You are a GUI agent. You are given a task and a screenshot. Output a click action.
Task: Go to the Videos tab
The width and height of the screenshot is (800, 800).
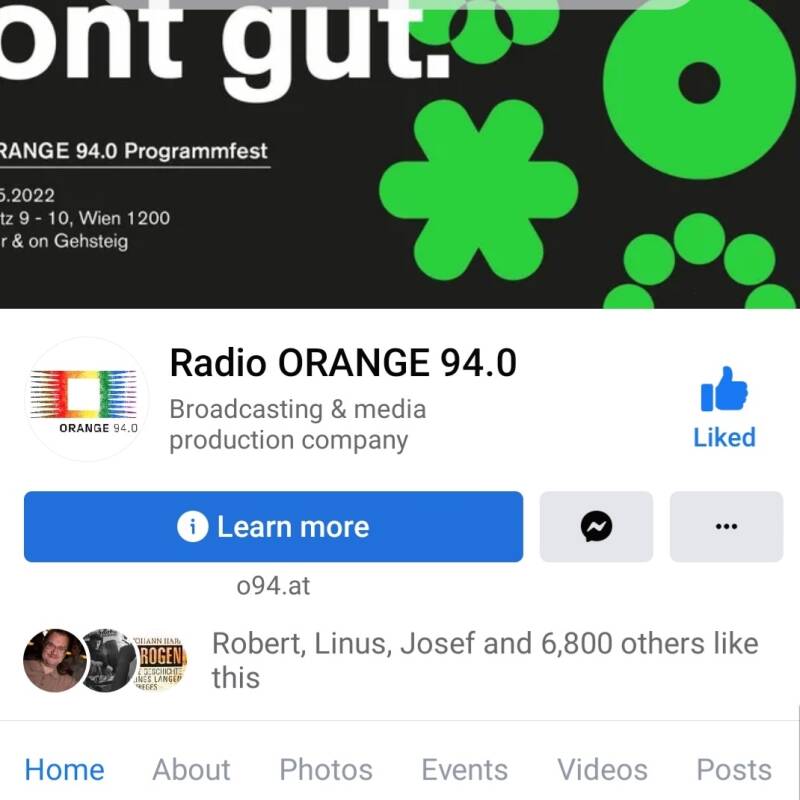pyautogui.click(x=602, y=770)
